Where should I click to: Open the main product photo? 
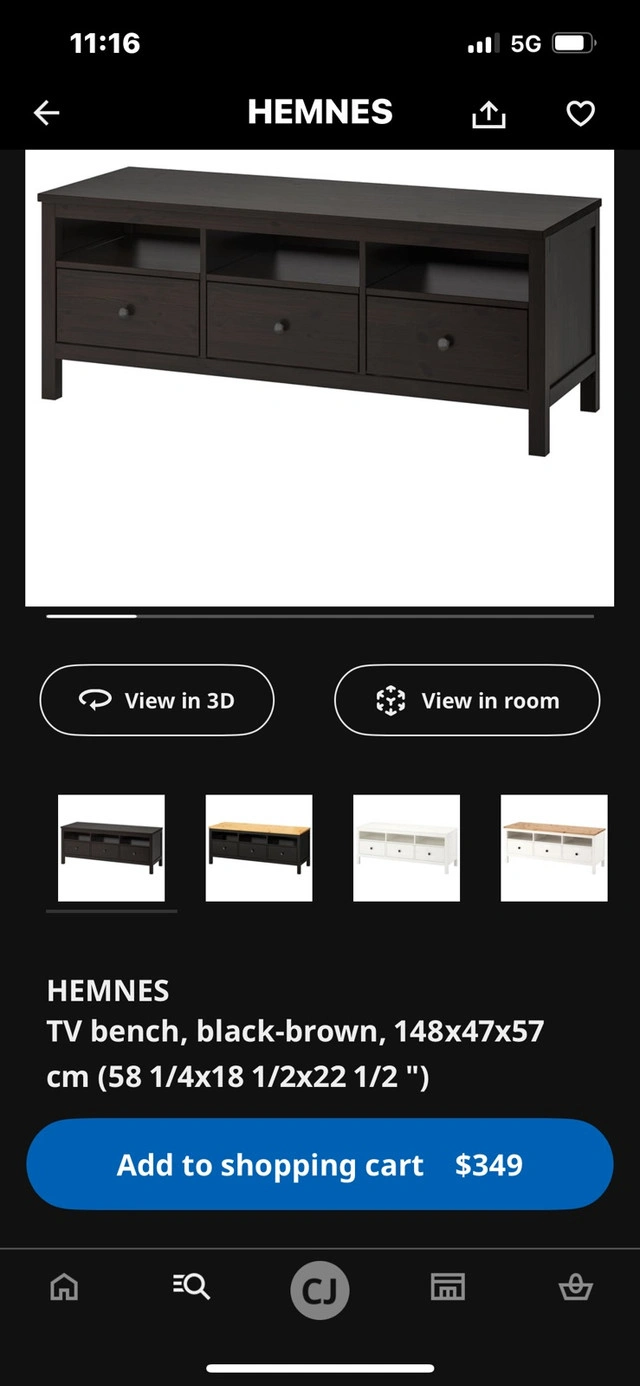[x=320, y=378]
